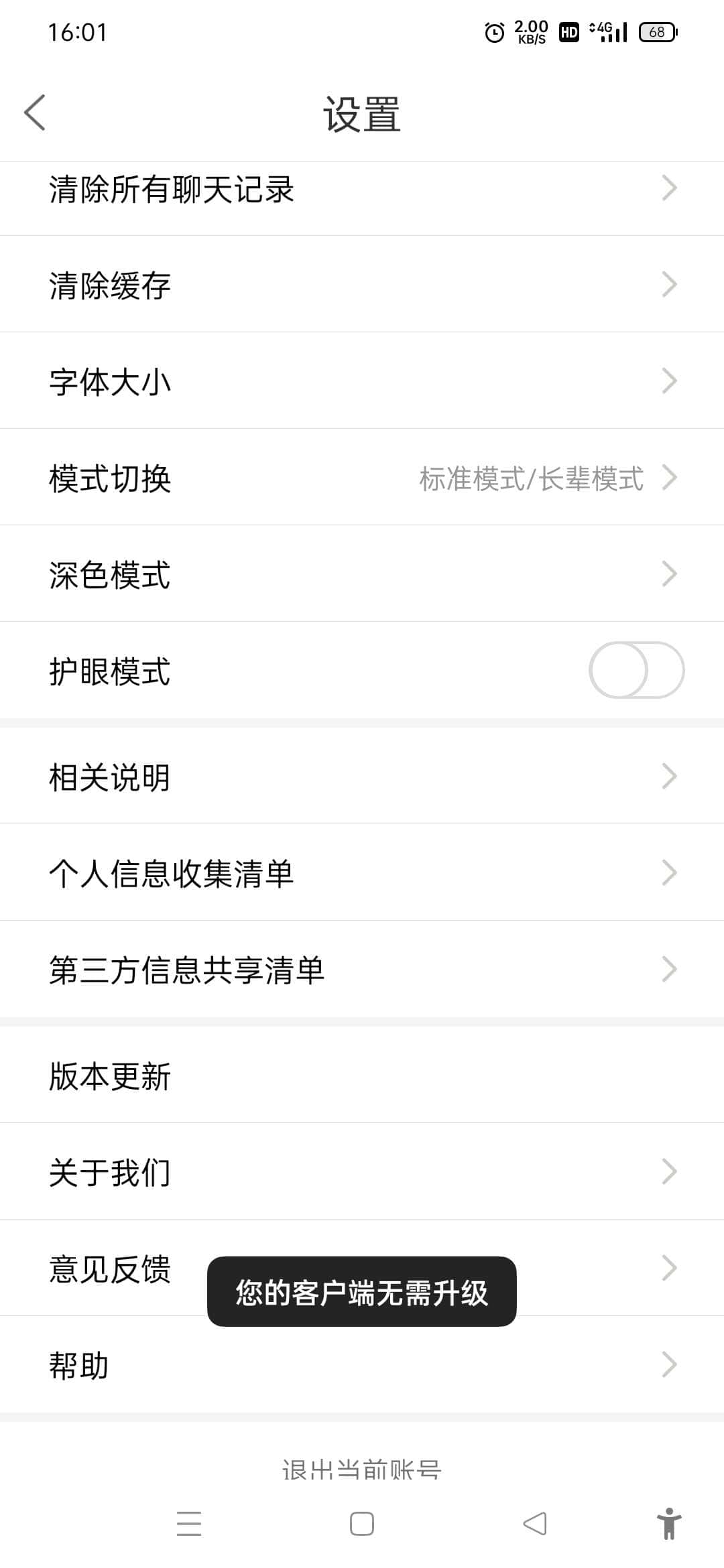Open 清除缓存 option
This screenshot has height=1568, width=724.
pos(362,285)
